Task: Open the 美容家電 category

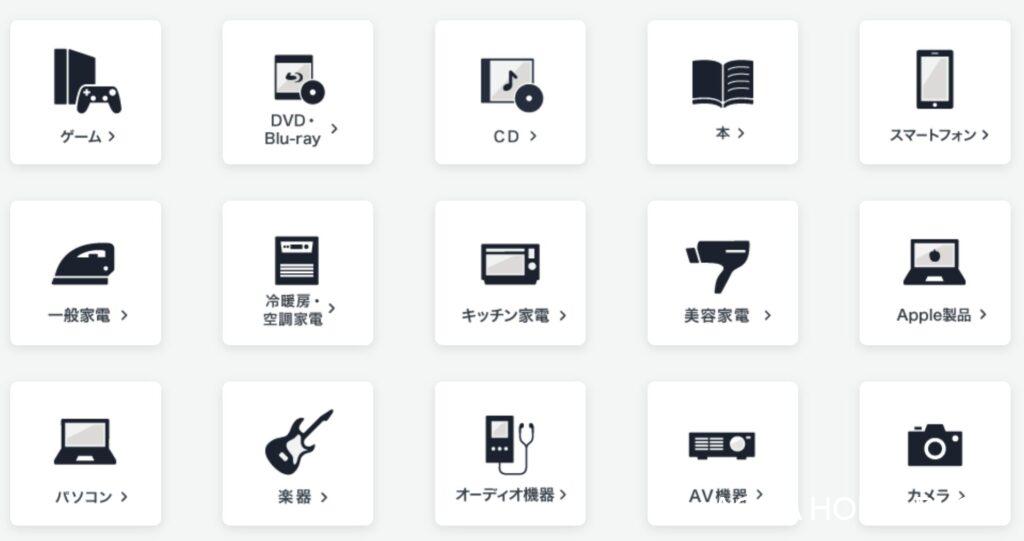Action: pyautogui.click(x=722, y=273)
